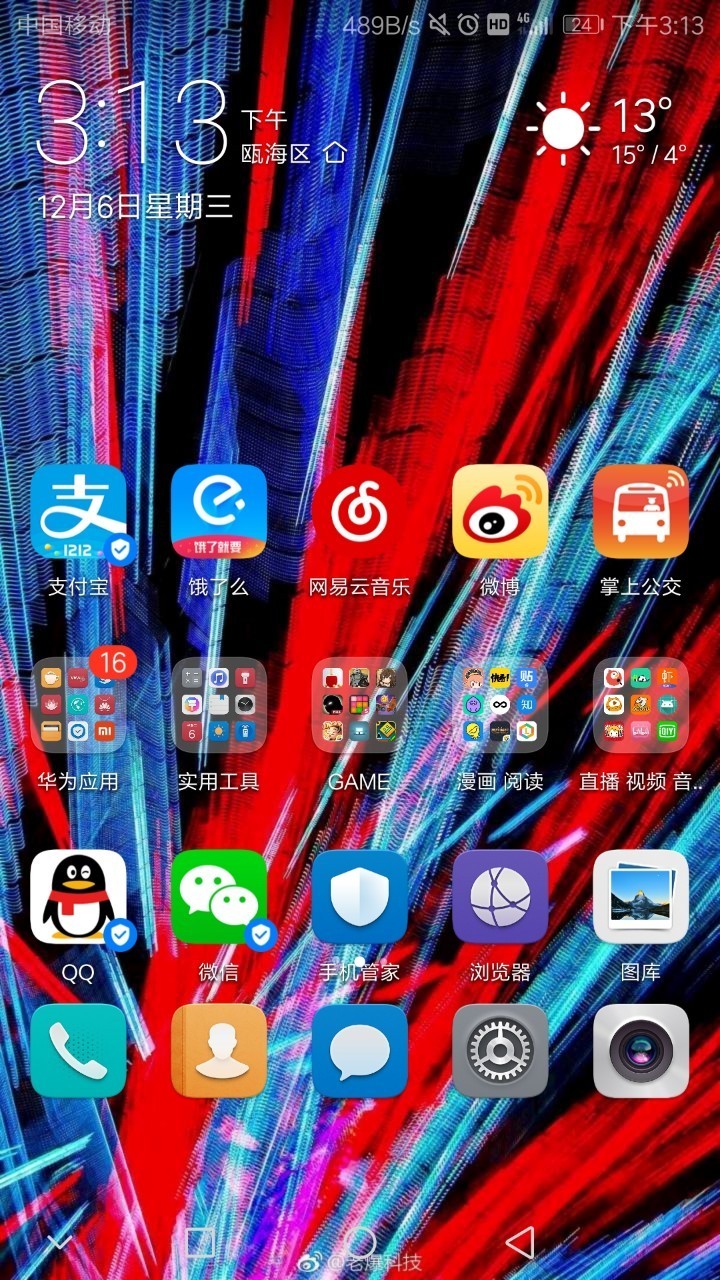Screen dimensions: 720x1280
Task: Open the 直播 视频 media folder
Action: coord(640,705)
